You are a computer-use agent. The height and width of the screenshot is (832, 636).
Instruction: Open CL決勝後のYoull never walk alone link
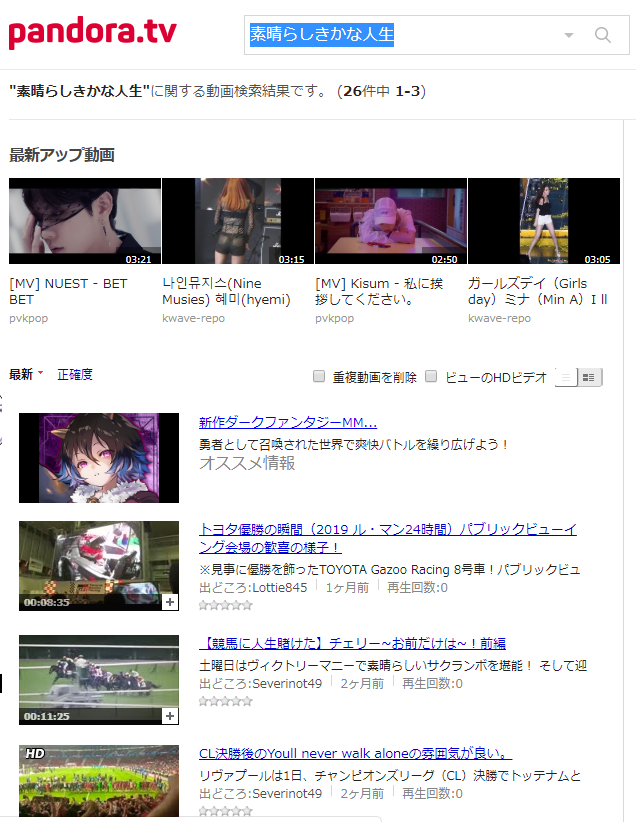[x=355, y=753]
